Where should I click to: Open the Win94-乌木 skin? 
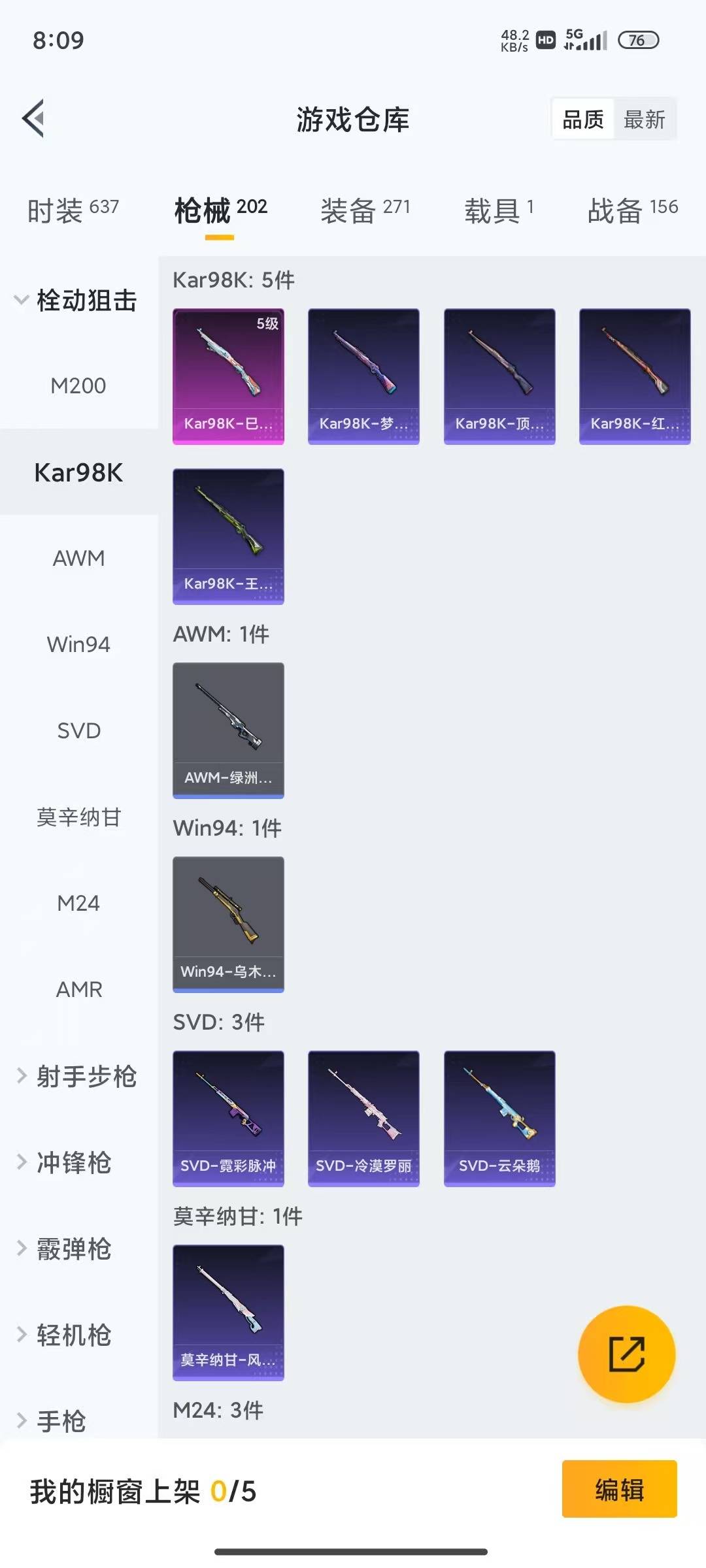coord(228,924)
